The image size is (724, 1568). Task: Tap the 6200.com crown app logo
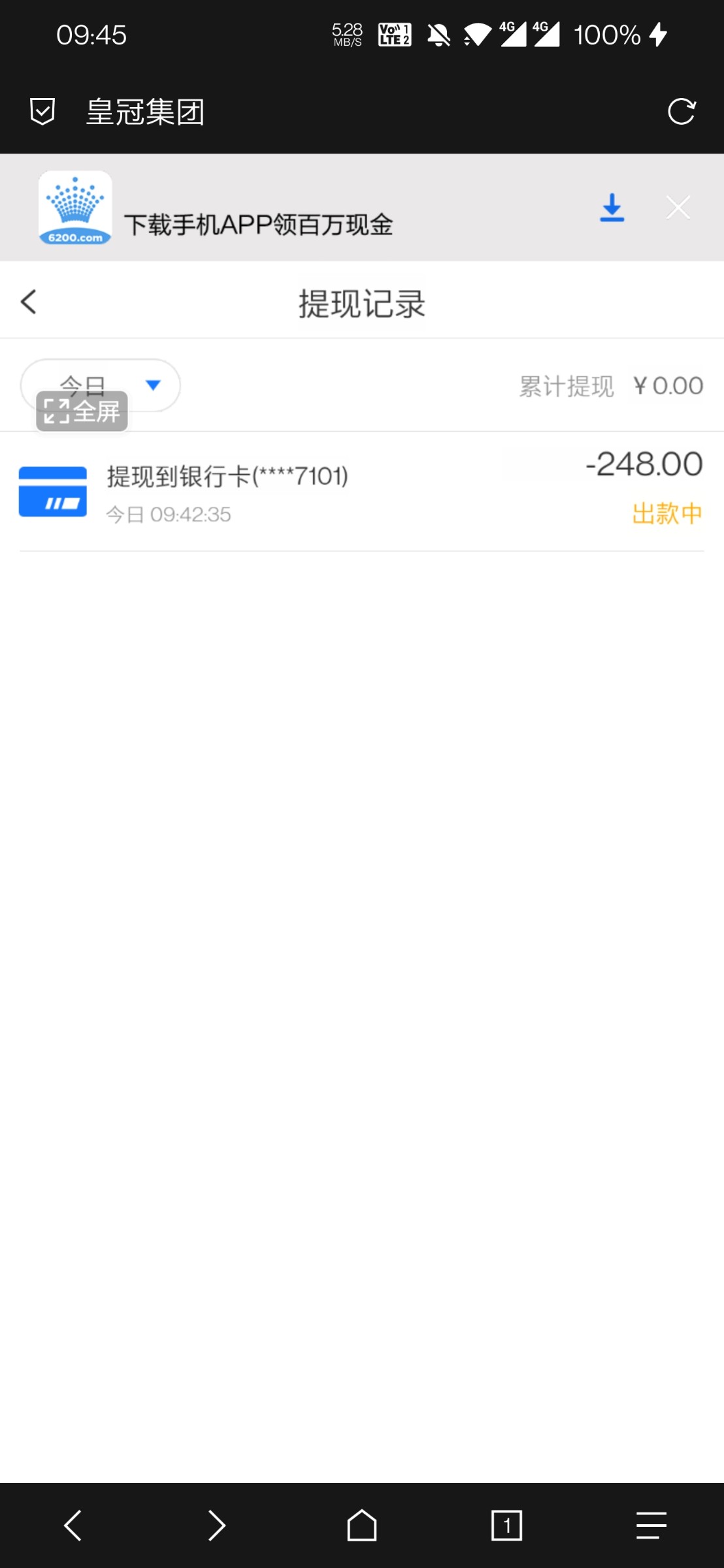75,208
